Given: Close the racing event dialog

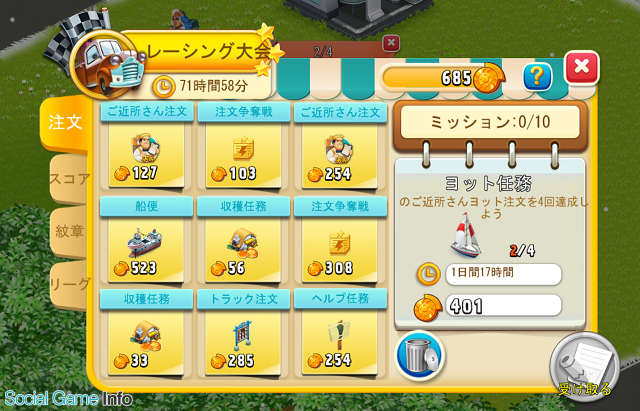Looking at the screenshot, I should (x=582, y=70).
